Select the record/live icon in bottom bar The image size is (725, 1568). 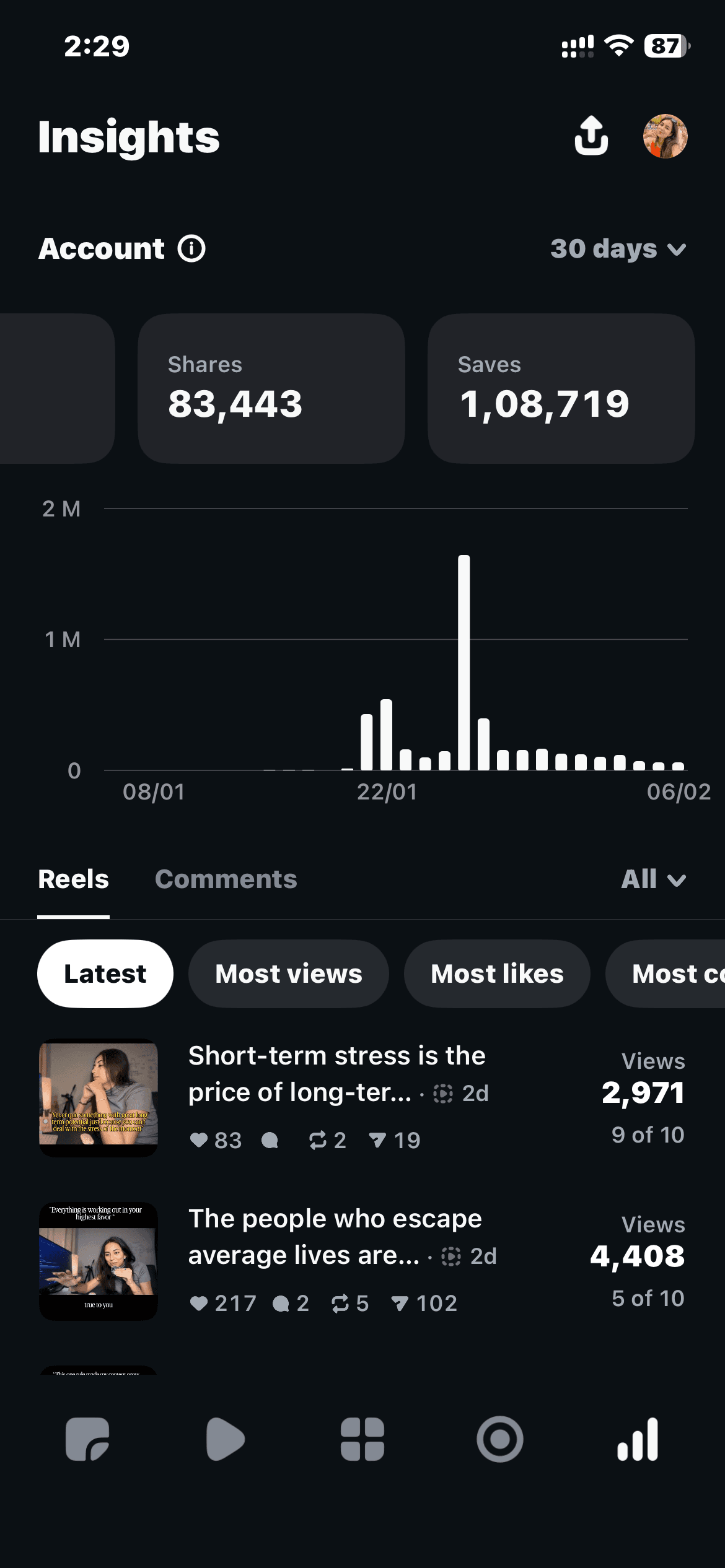[501, 1439]
